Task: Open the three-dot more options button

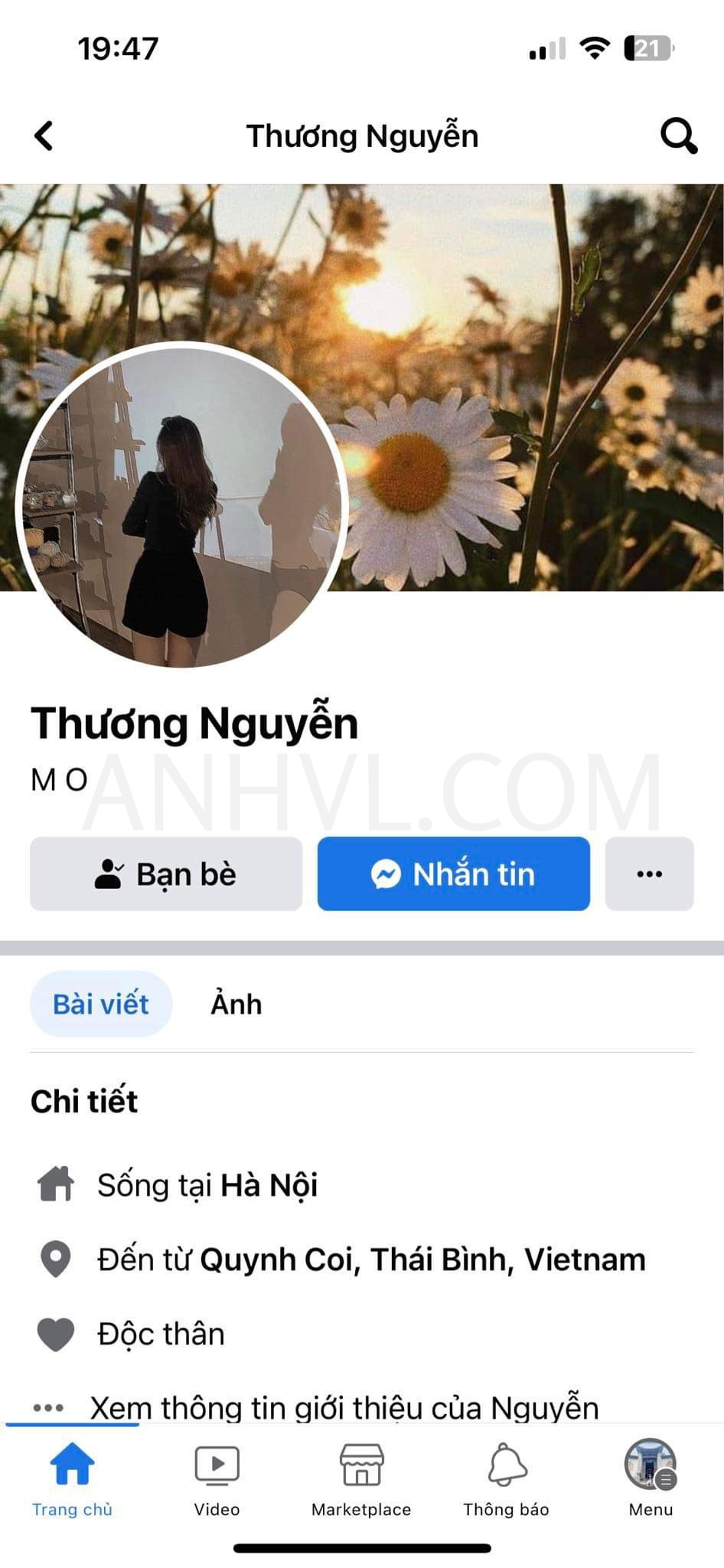Action: coord(650,874)
